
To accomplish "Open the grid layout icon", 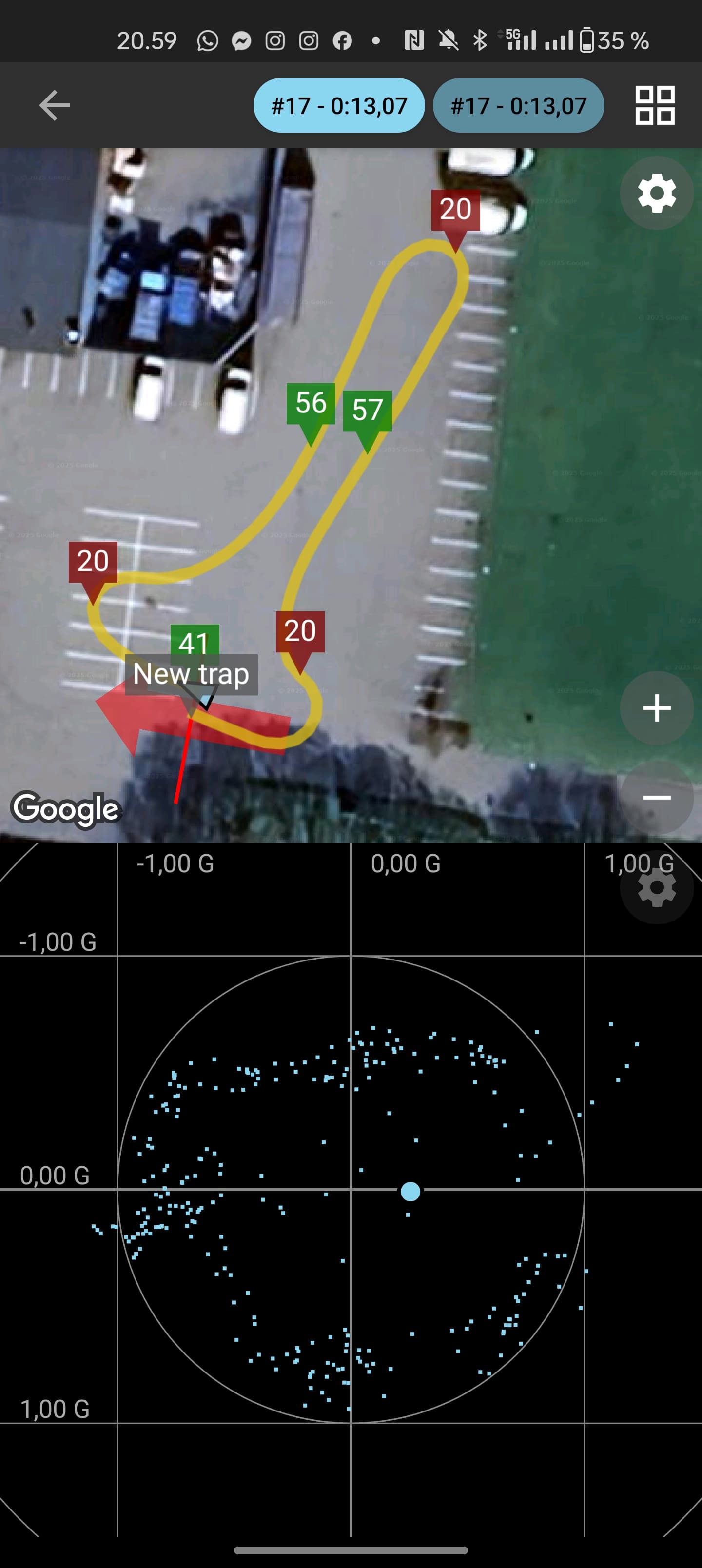I will (x=655, y=105).
